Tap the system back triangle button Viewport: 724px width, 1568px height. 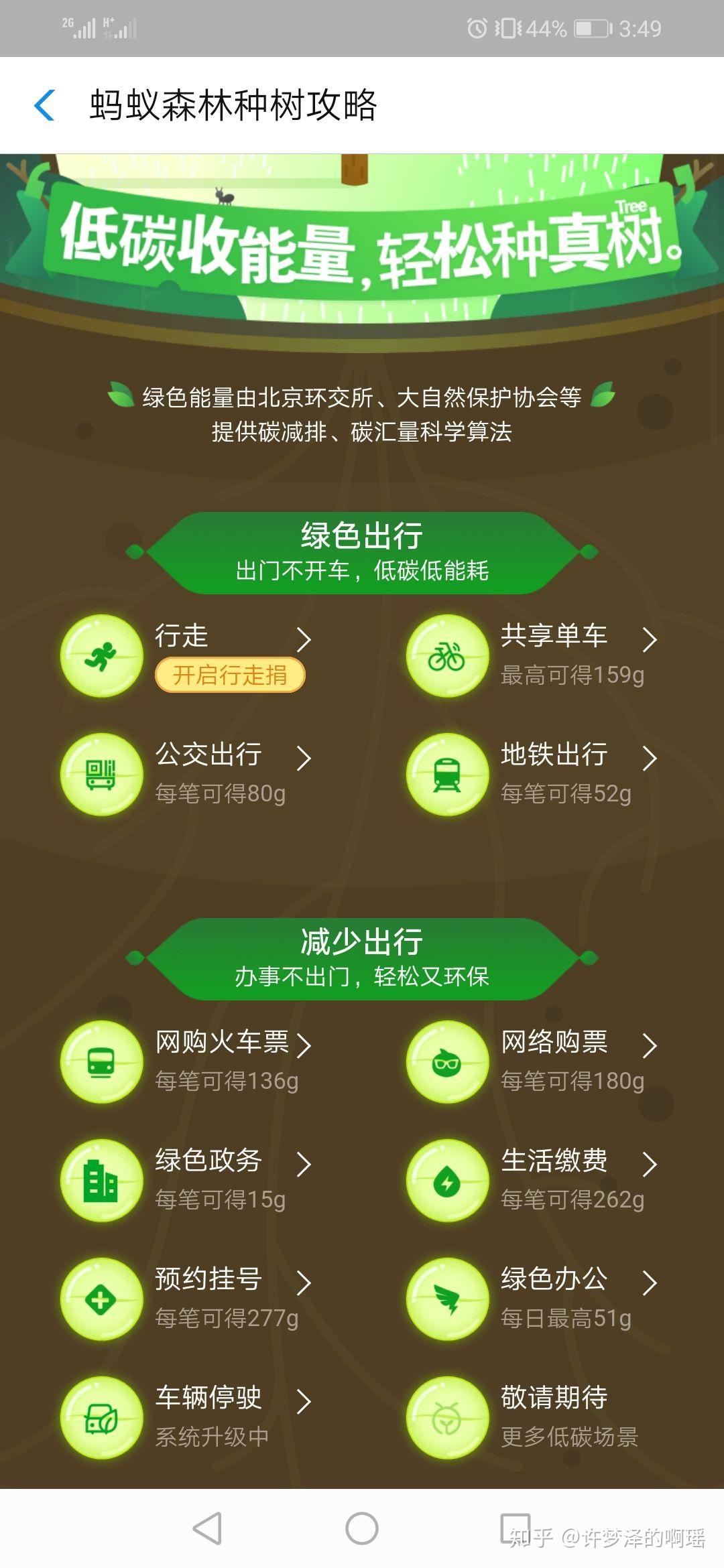[x=207, y=1528]
